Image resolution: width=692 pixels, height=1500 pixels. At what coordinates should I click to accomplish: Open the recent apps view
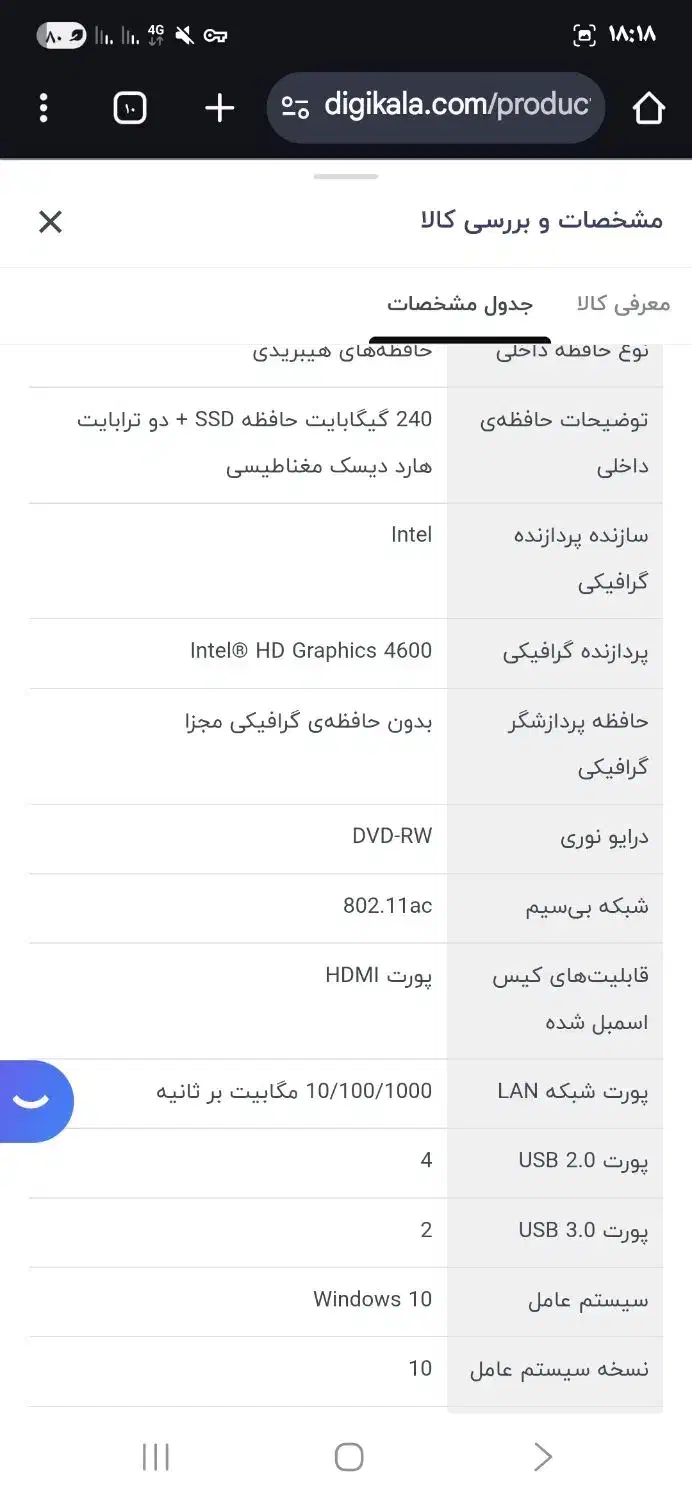(156, 1456)
